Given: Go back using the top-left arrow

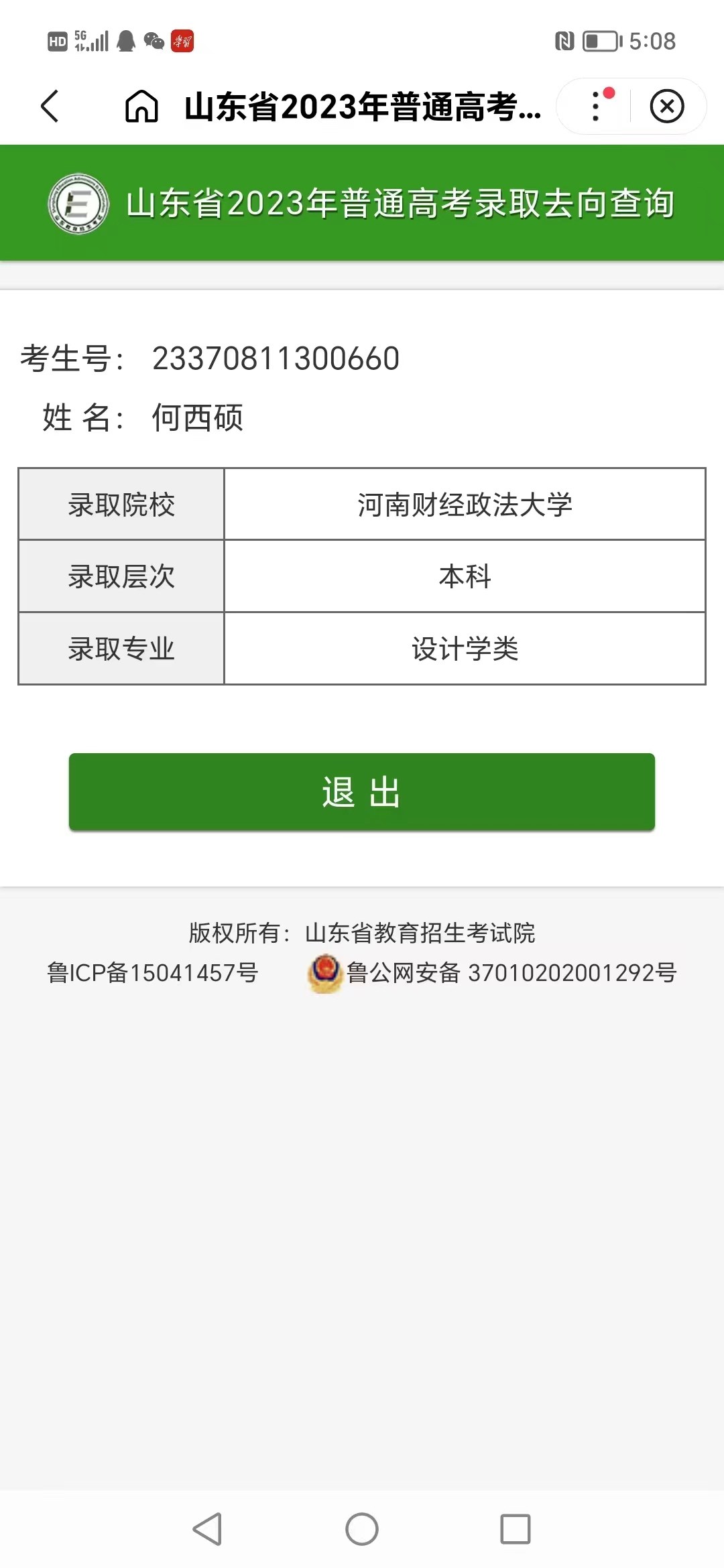Looking at the screenshot, I should pos(50,107).
